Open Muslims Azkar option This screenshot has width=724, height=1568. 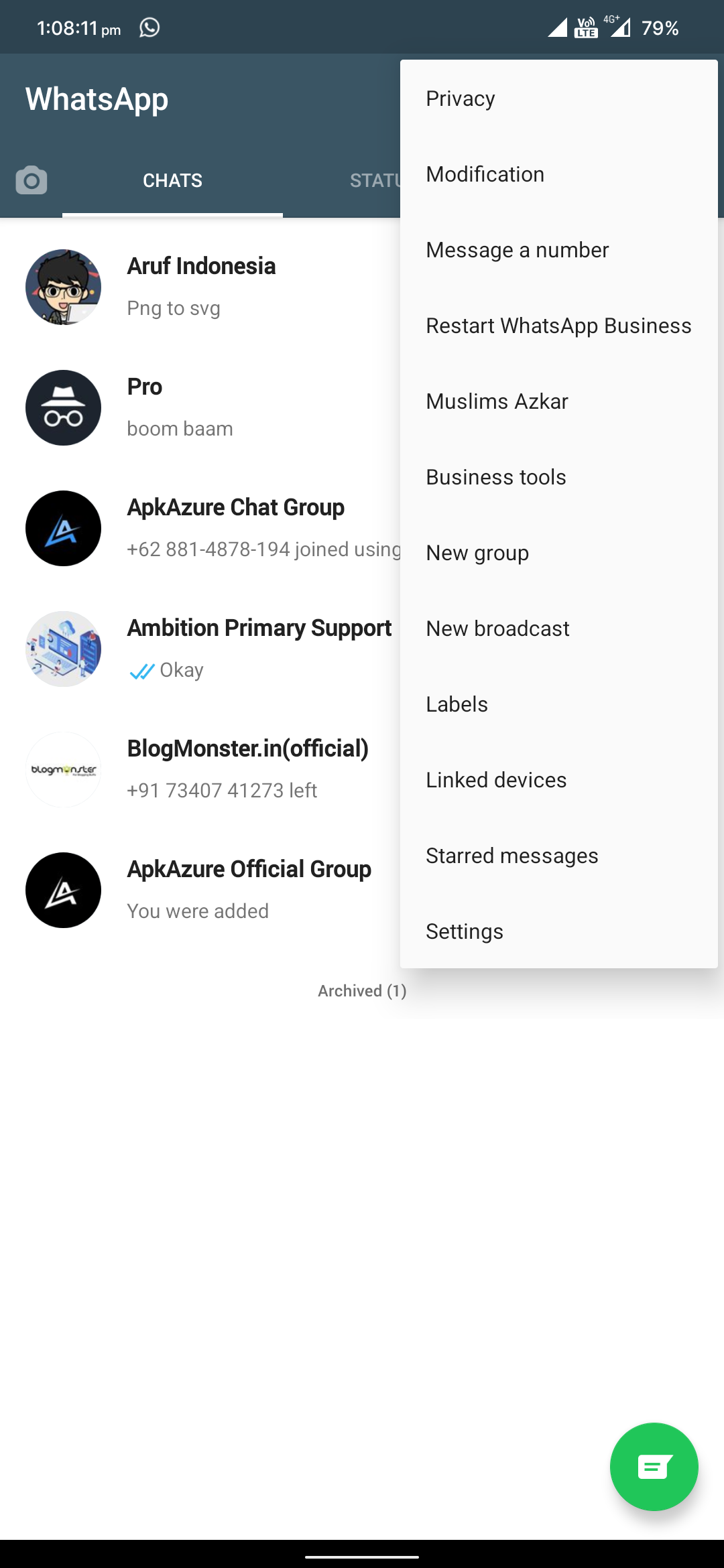(497, 401)
